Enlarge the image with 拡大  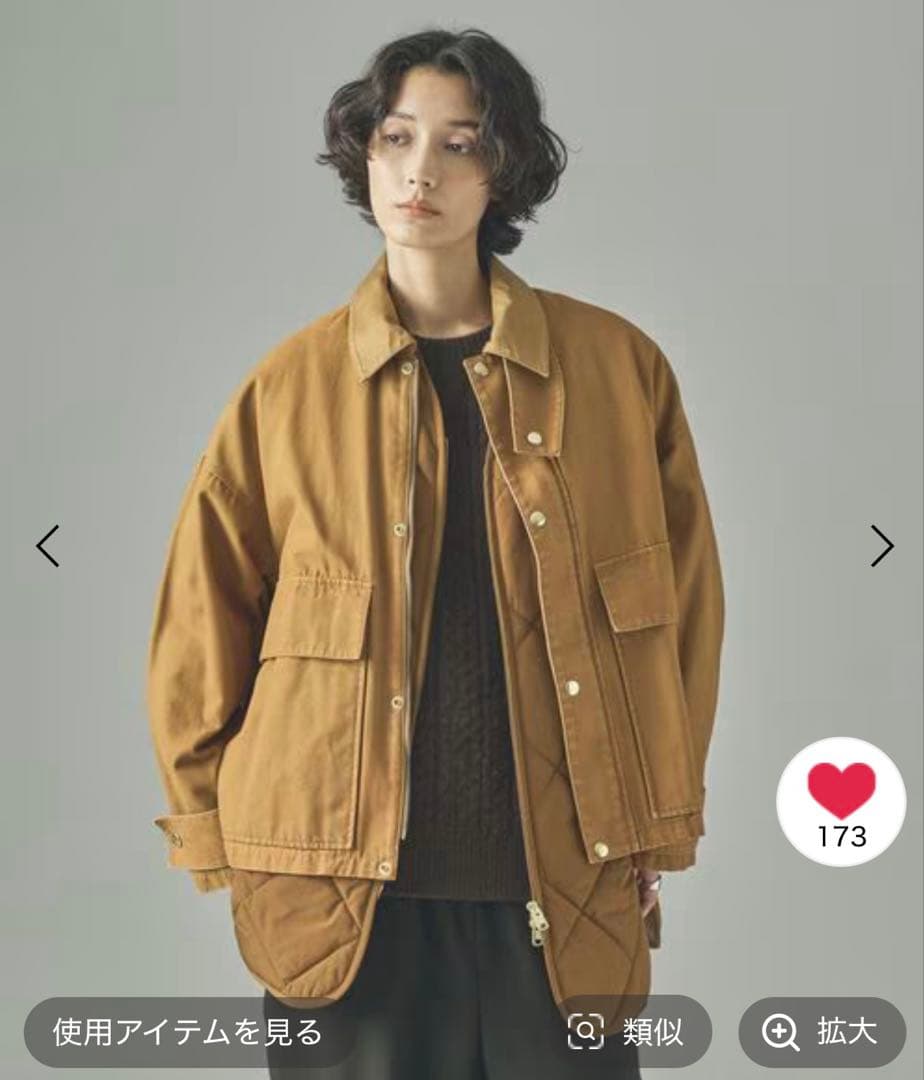pos(821,1031)
